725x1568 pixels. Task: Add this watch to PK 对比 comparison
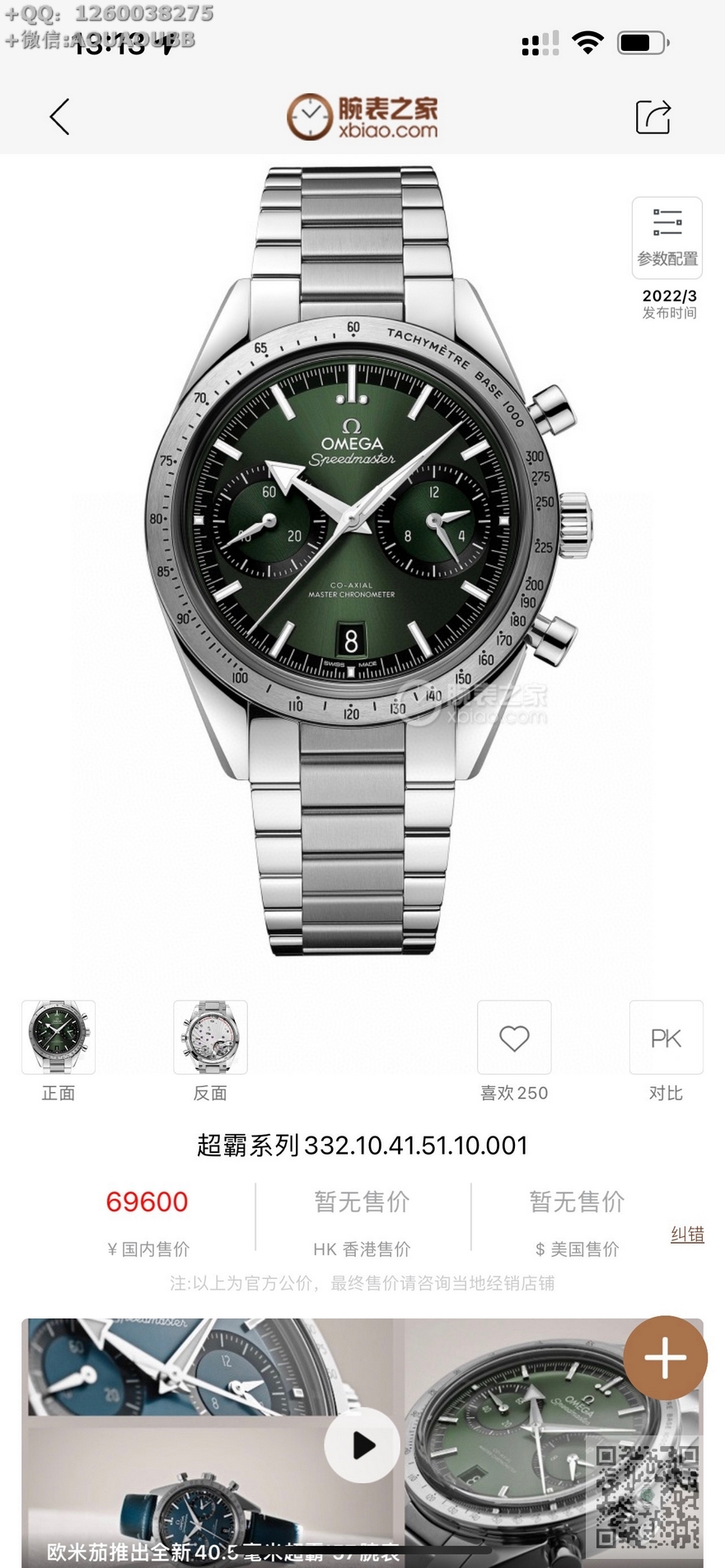pos(666,1038)
